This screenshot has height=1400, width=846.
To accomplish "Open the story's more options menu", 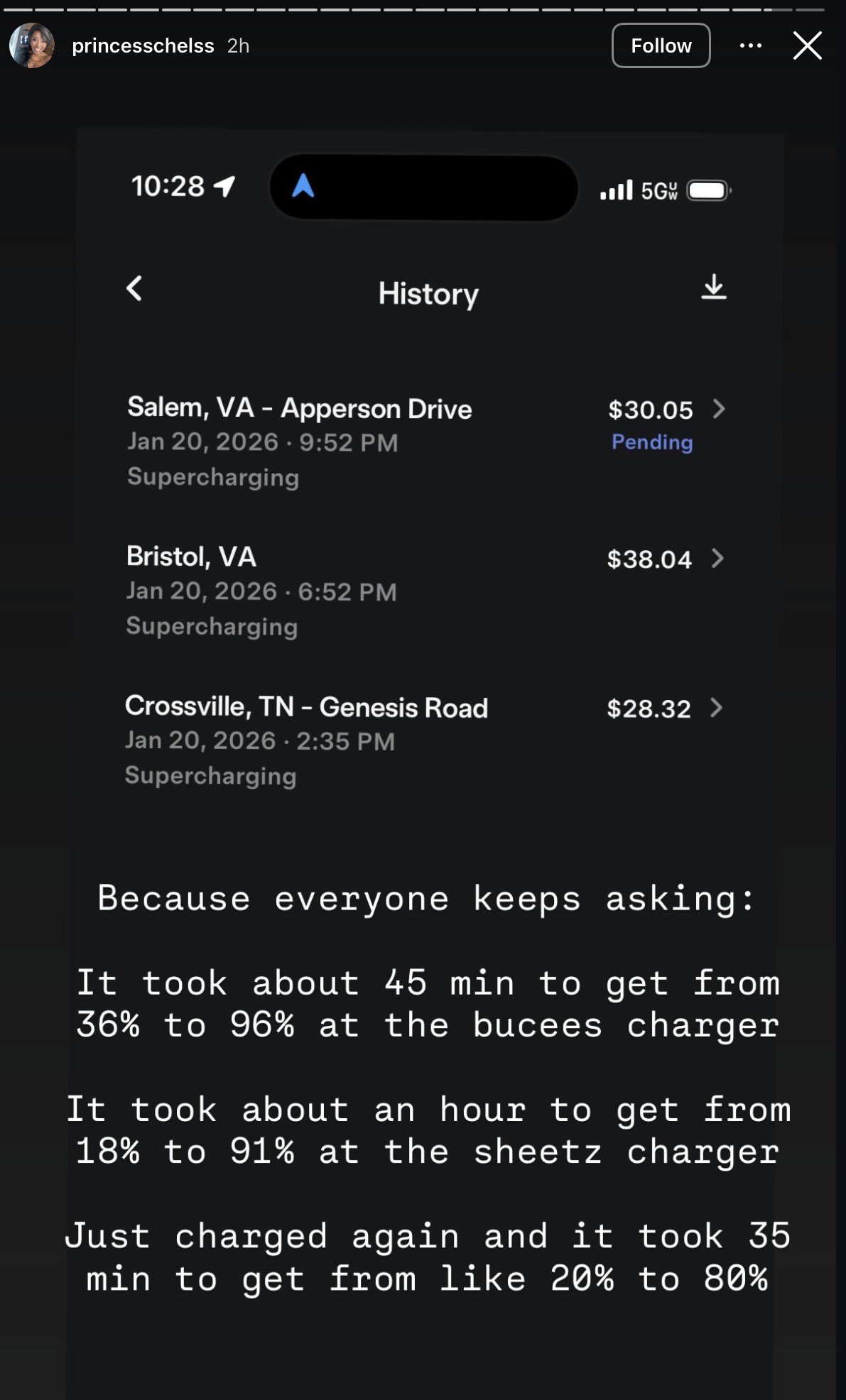I will pos(750,45).
